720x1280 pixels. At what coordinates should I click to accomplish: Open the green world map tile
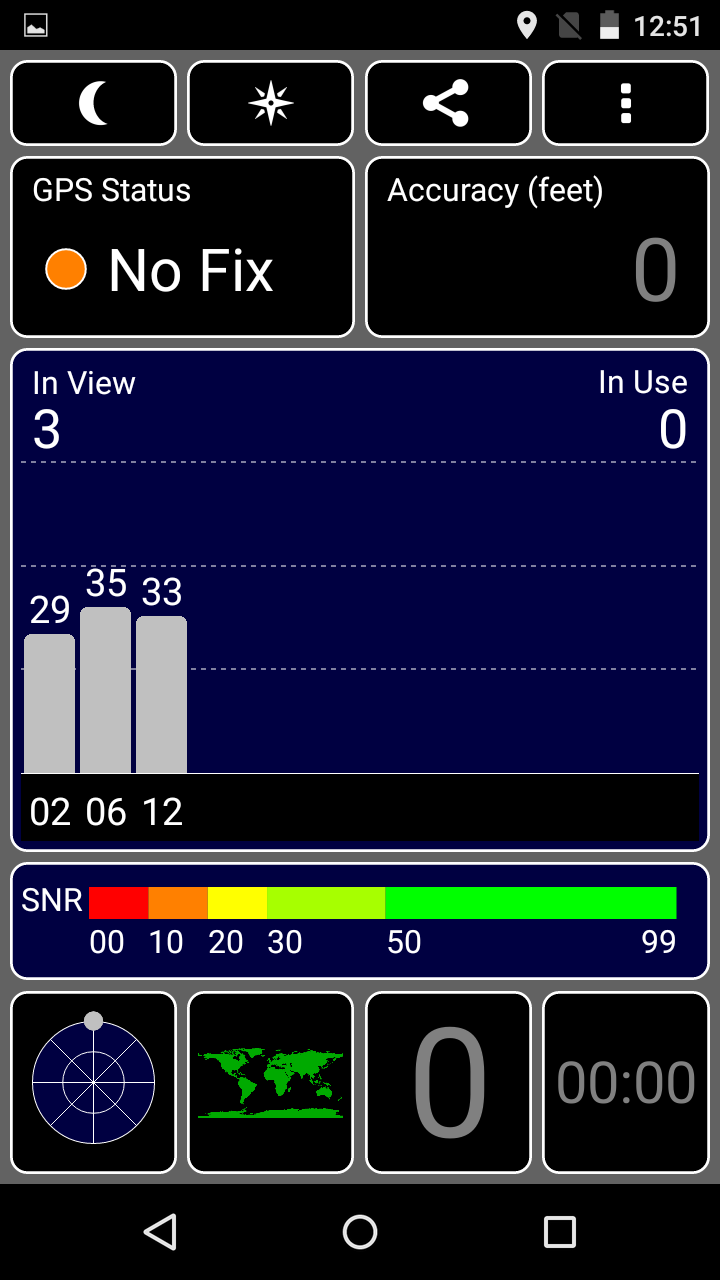pyautogui.click(x=271, y=1082)
